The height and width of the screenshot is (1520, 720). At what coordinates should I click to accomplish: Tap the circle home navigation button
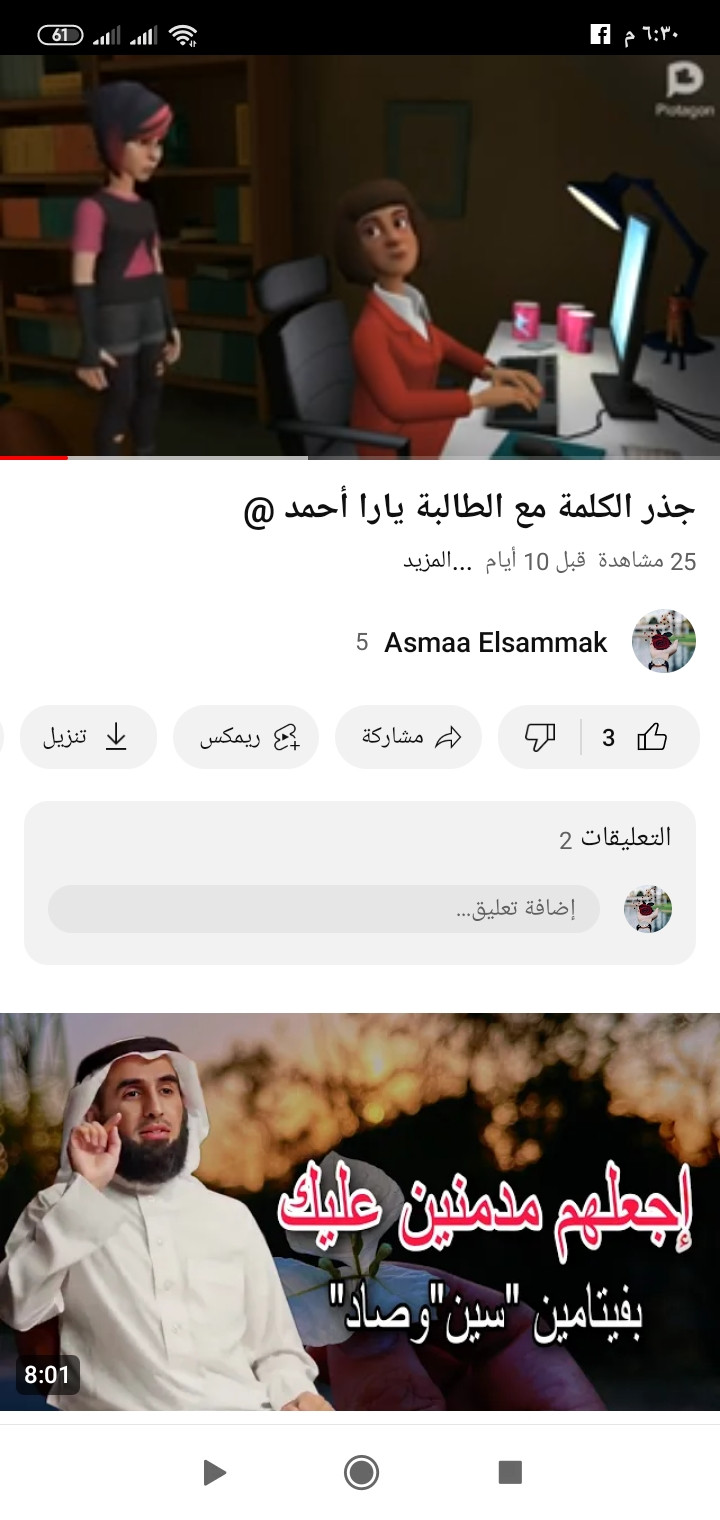pyautogui.click(x=361, y=1471)
